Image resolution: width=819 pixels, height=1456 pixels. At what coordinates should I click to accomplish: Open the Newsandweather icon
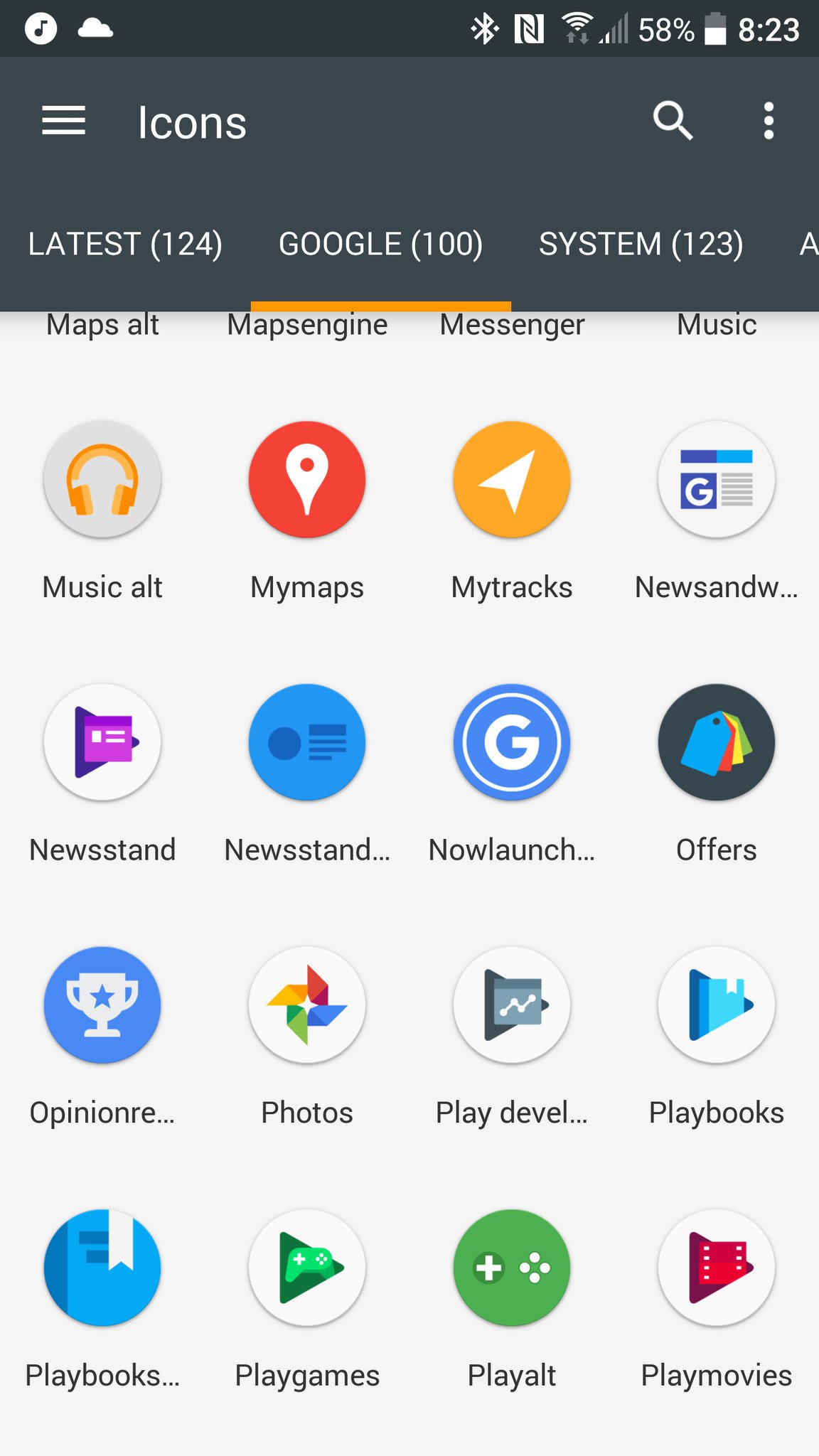[716, 478]
